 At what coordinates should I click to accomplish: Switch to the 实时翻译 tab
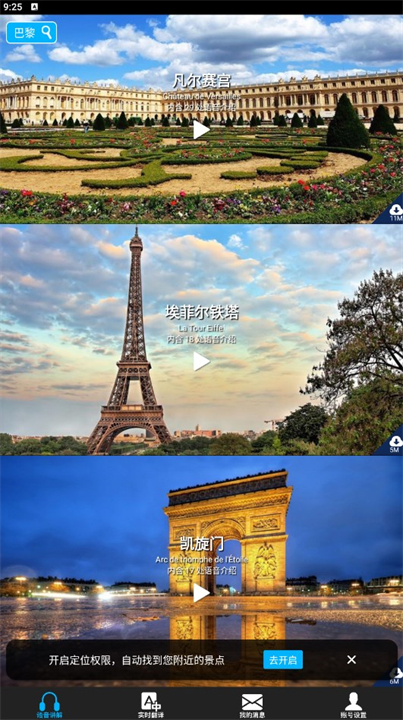click(x=151, y=705)
